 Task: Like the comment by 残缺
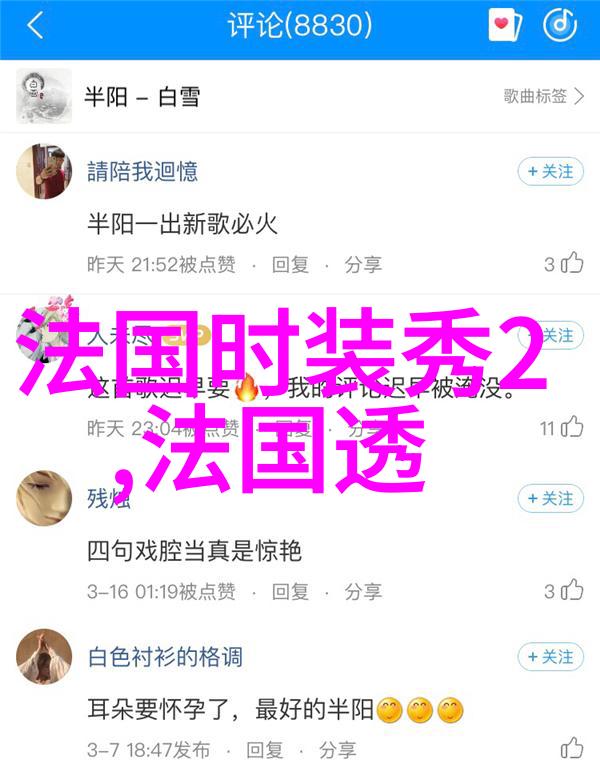point(570,591)
